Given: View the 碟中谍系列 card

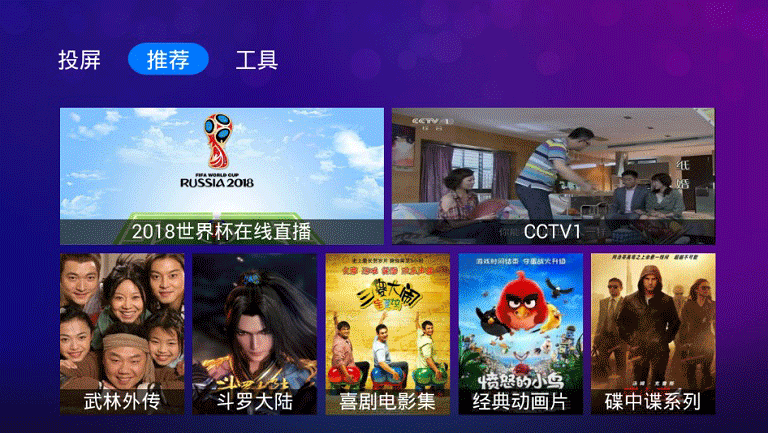Looking at the screenshot, I should [653, 333].
